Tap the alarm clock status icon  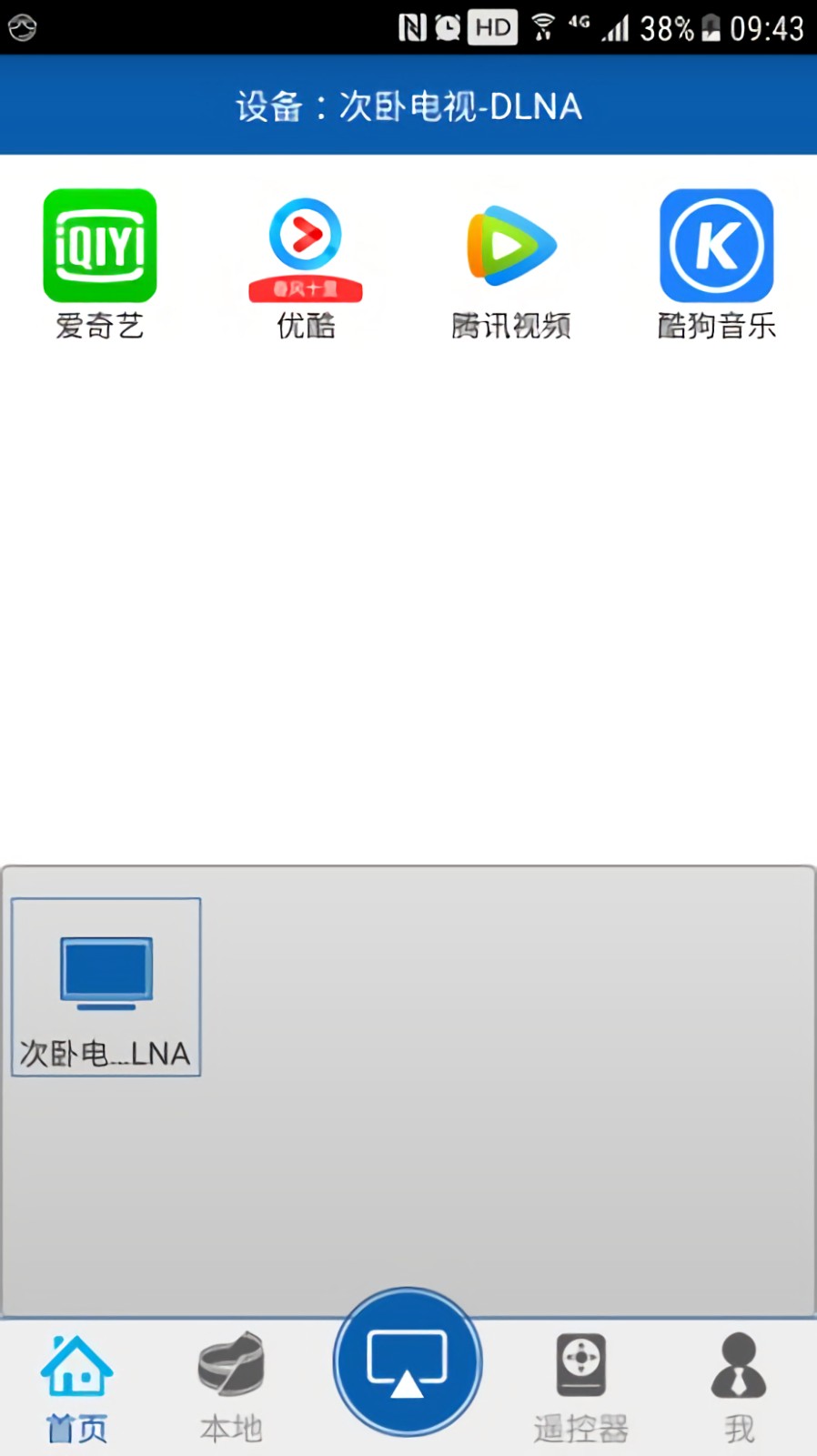tap(446, 27)
